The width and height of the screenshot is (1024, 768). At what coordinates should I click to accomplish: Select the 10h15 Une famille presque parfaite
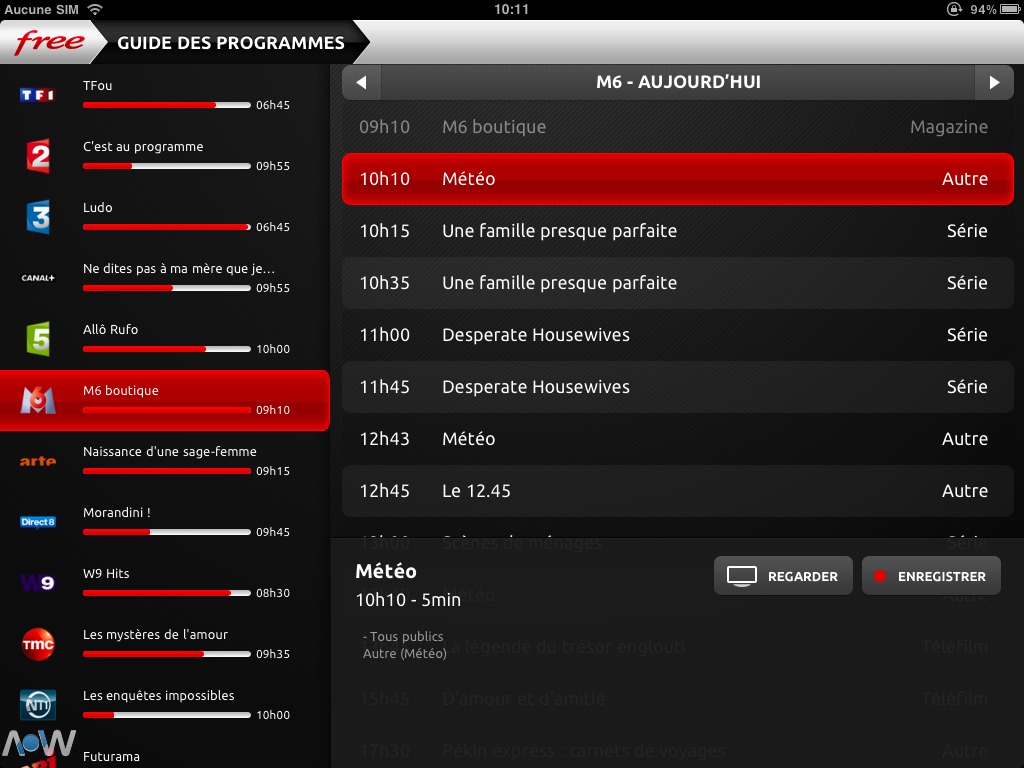click(677, 231)
